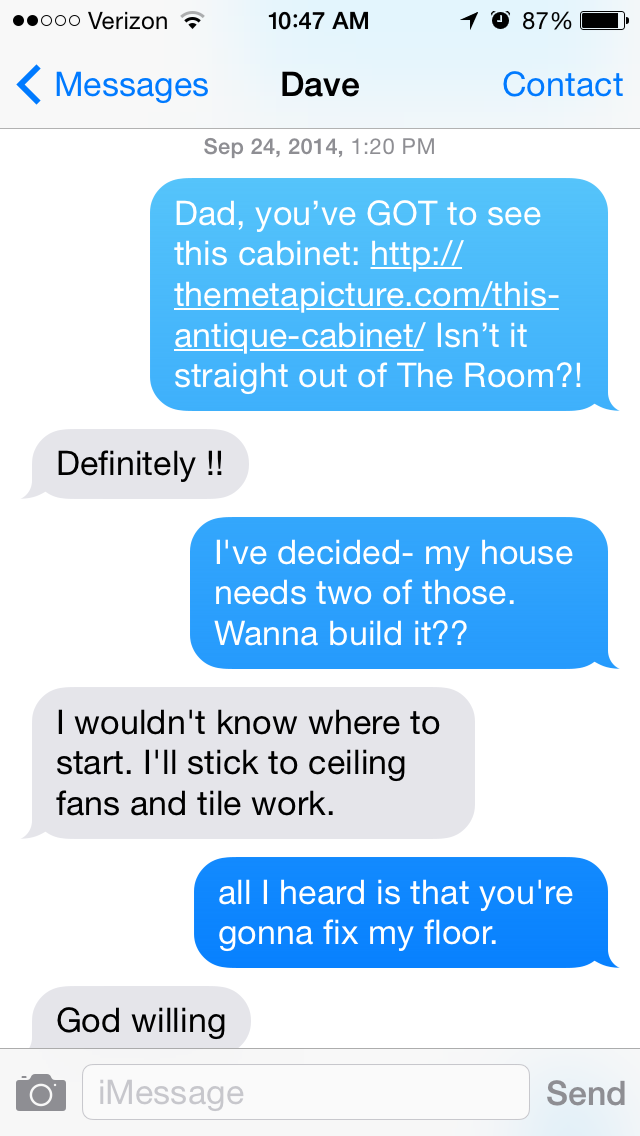Tap the Send button
This screenshot has height=1136, width=640.
point(586,1093)
